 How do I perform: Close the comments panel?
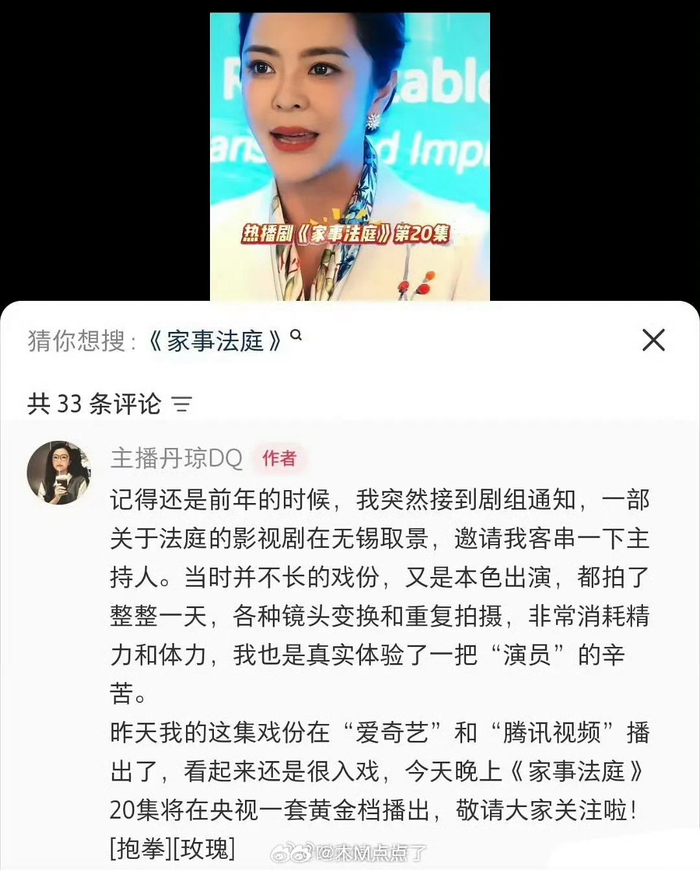653,341
